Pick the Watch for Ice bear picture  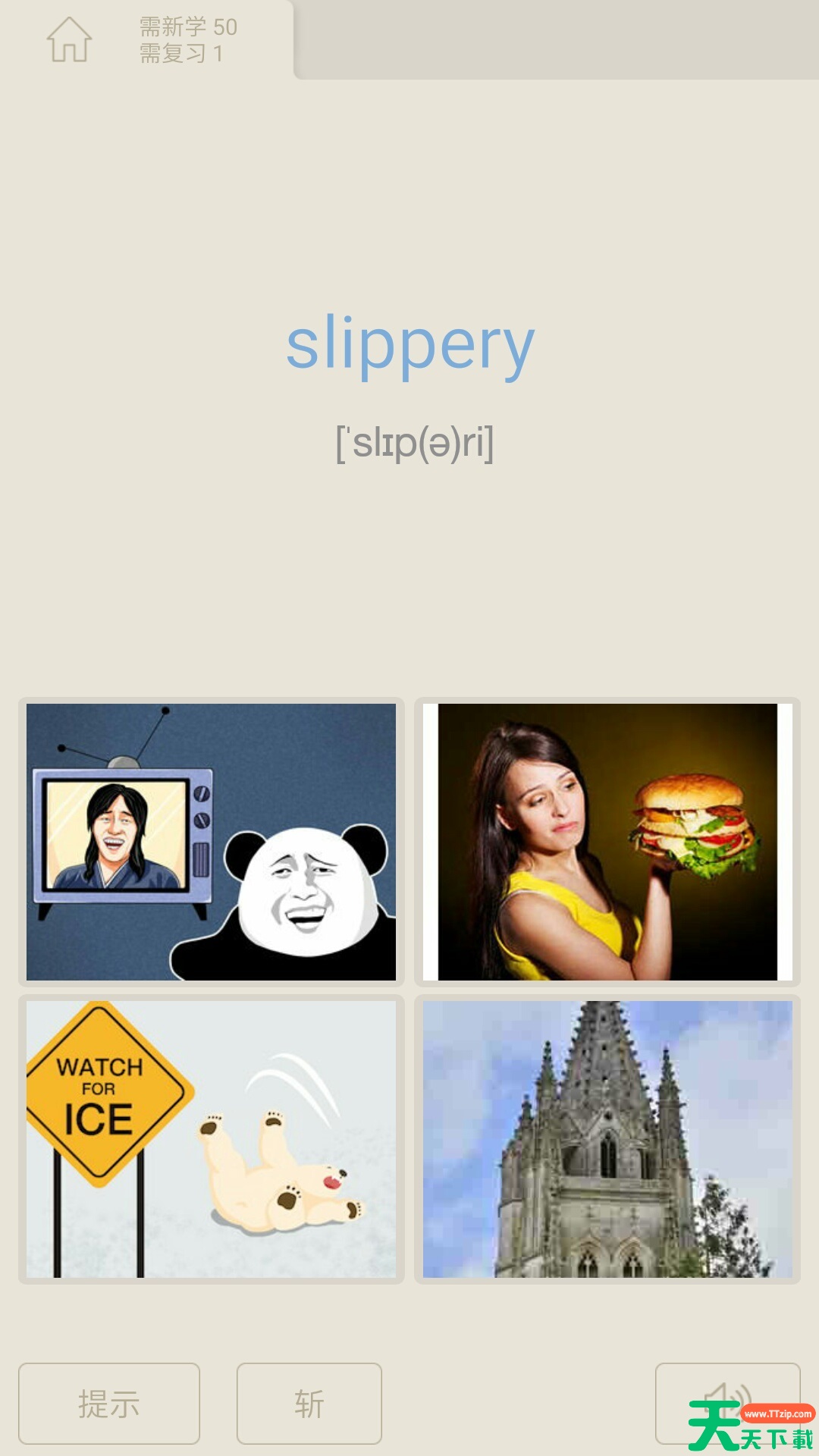coord(211,1139)
